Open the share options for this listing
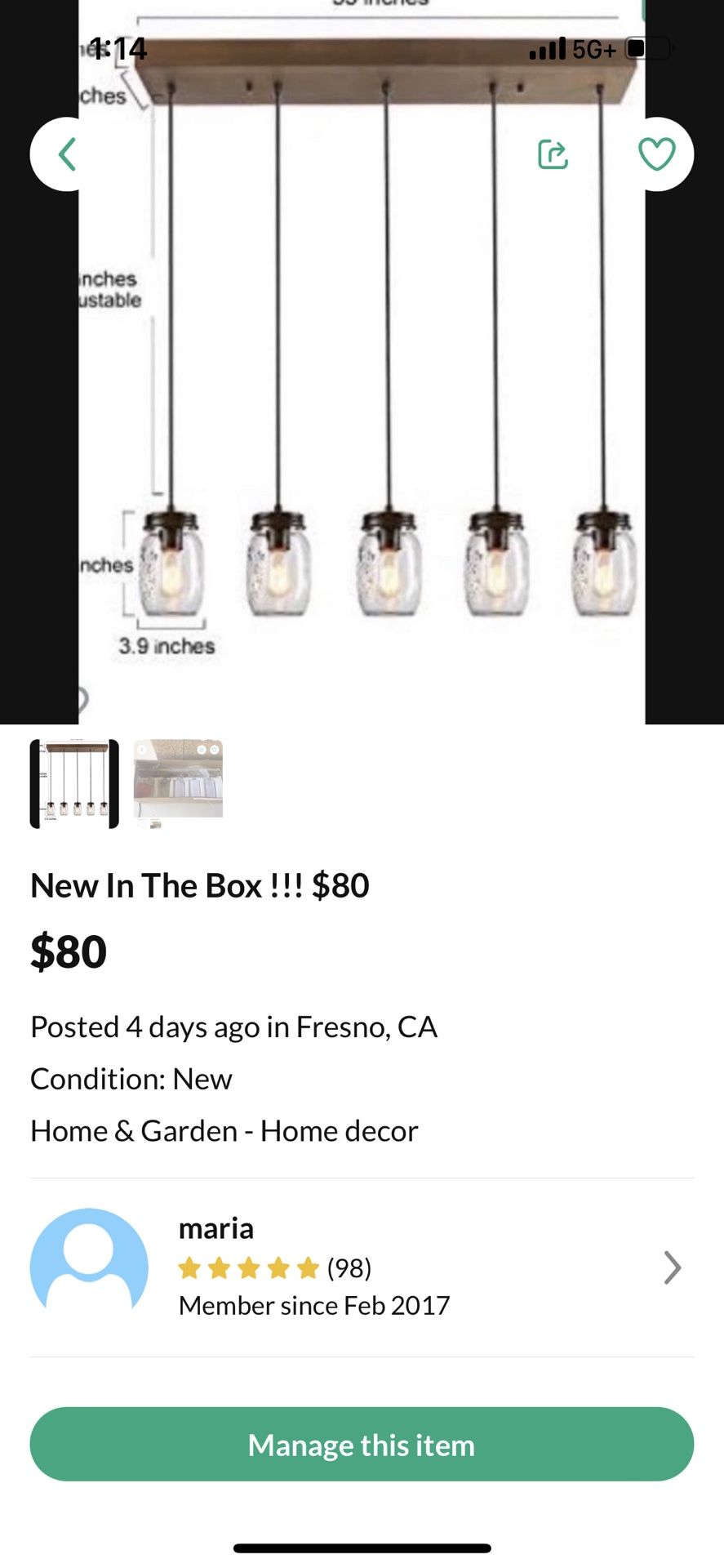The width and height of the screenshot is (724, 1568). 552,154
